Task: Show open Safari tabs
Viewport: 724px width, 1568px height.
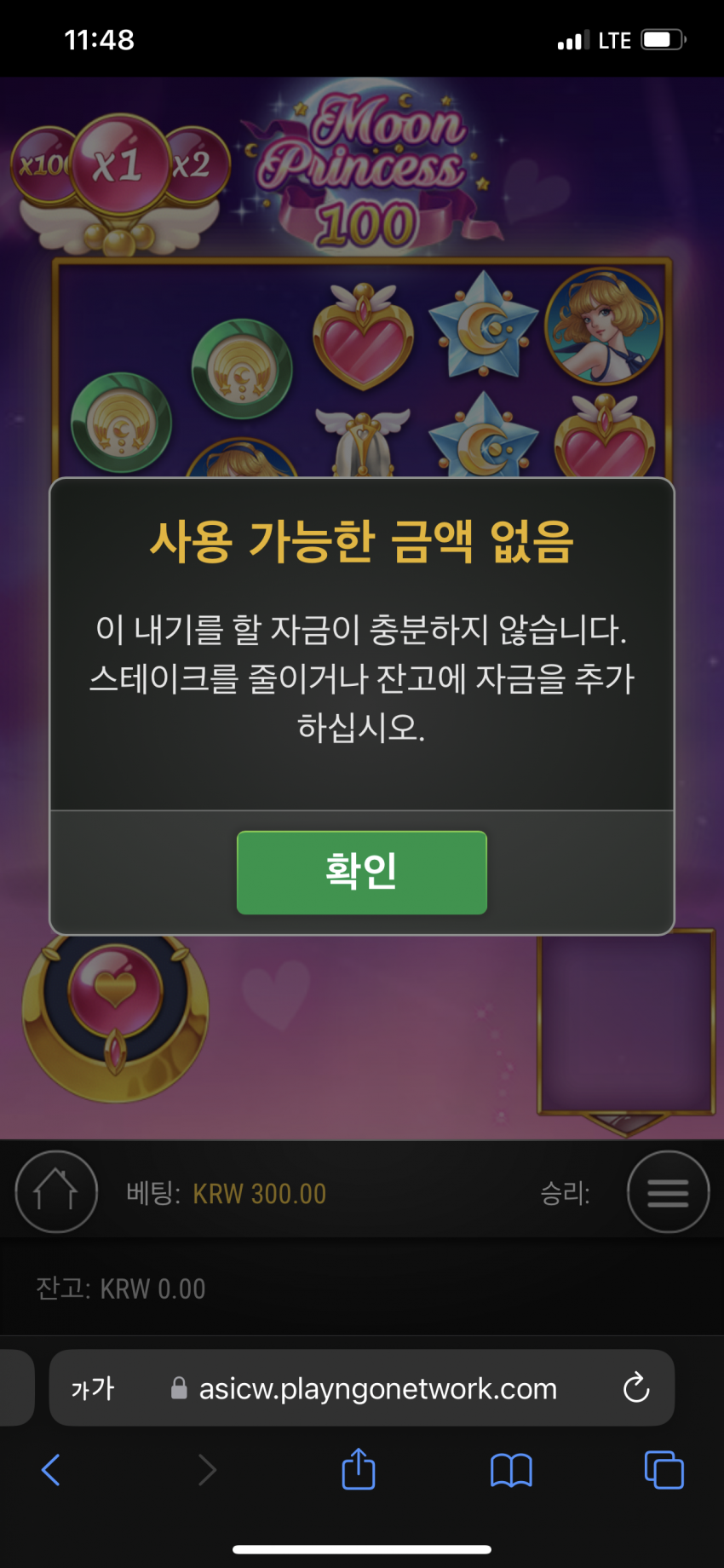Action: 664,1470
